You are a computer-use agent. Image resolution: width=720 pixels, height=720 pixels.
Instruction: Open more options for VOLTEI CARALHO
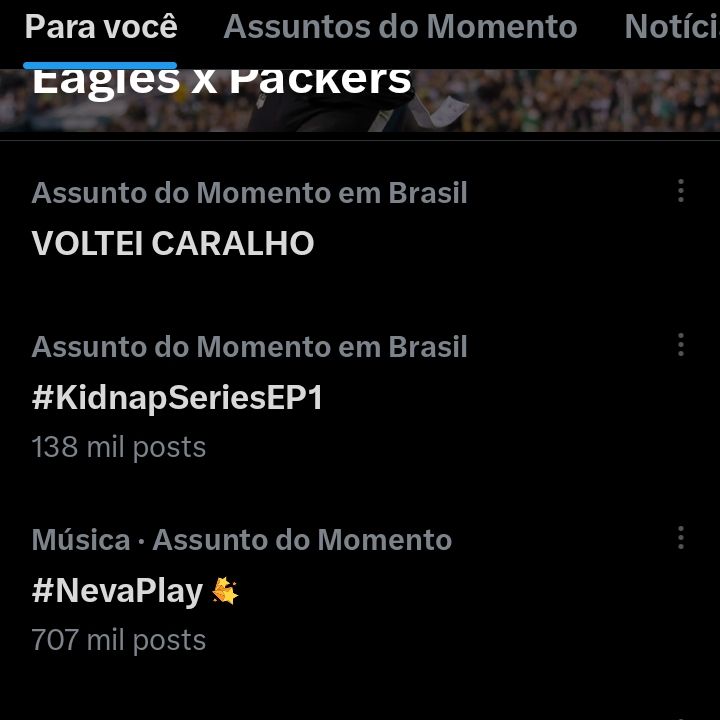click(681, 191)
